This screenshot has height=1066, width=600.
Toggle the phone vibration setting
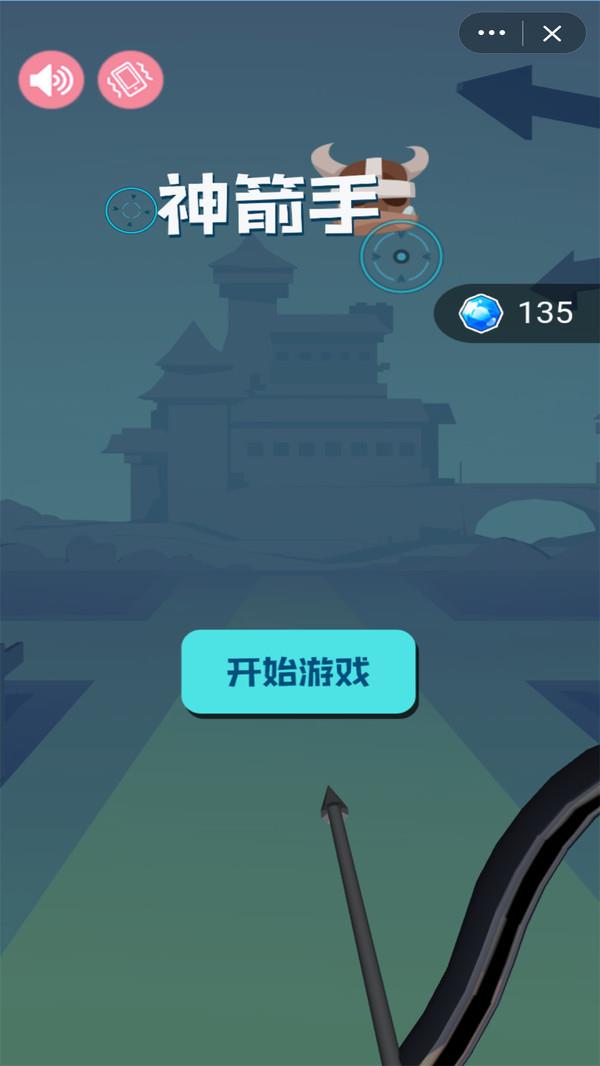(130, 81)
